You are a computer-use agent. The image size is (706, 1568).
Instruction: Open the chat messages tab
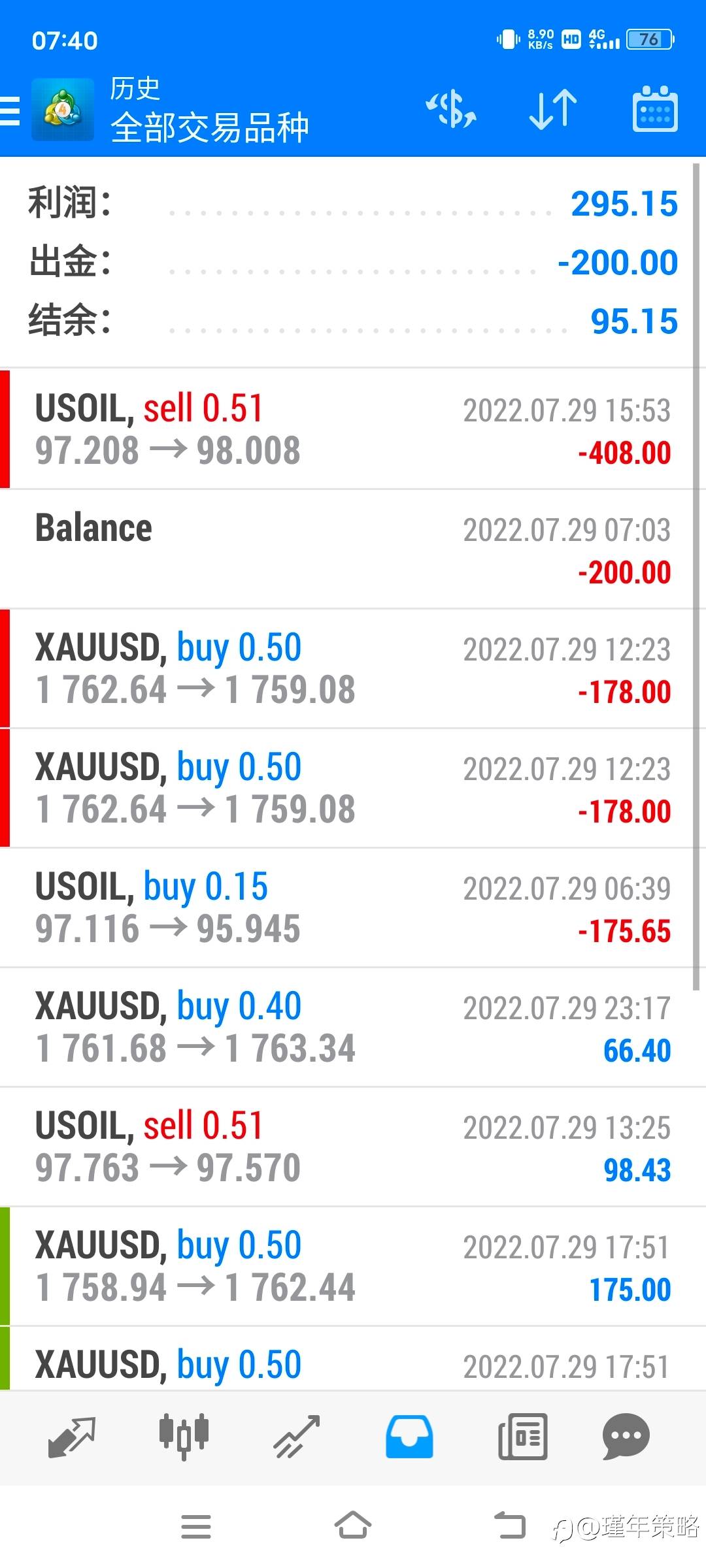point(626,1437)
